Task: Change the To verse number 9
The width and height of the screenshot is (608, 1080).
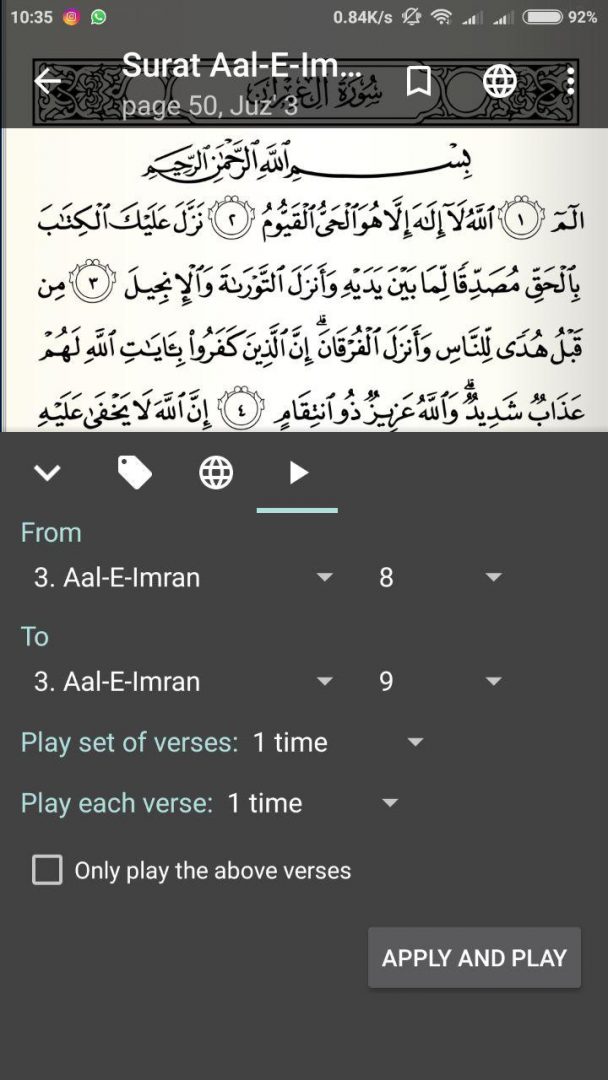Action: [438, 682]
